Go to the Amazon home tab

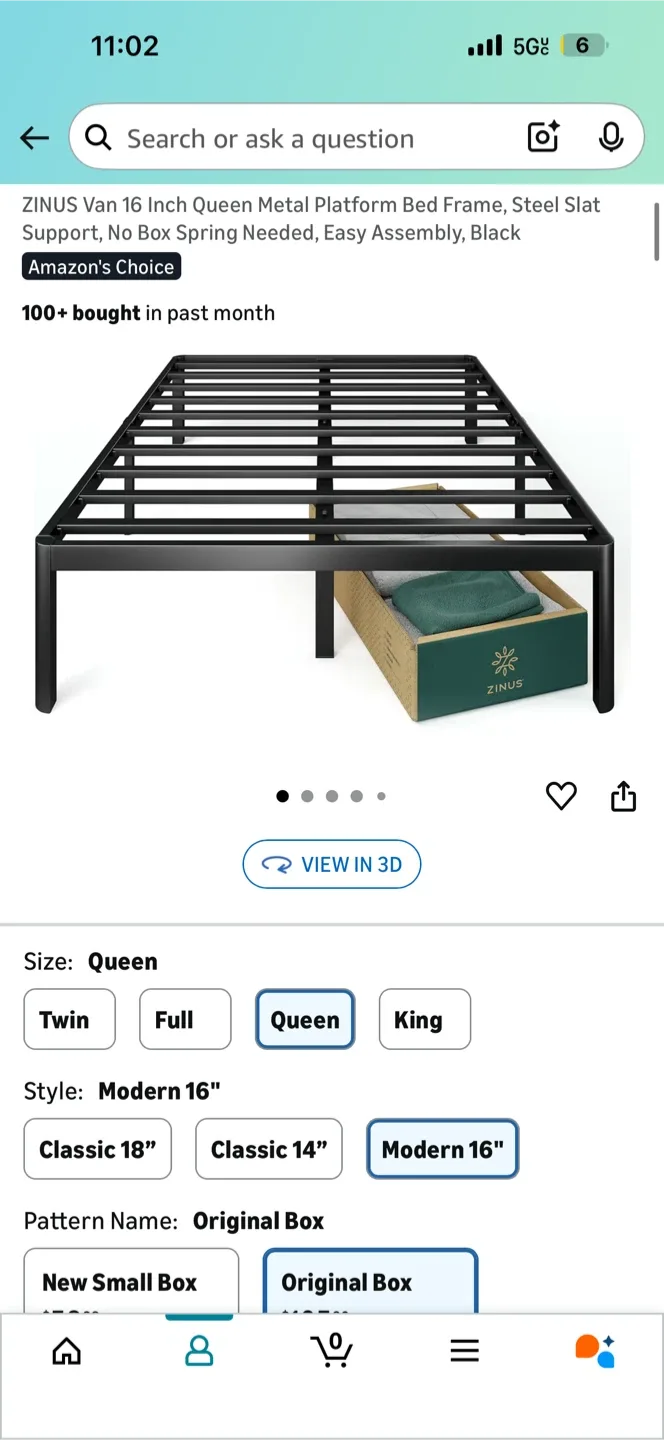[x=67, y=1351]
